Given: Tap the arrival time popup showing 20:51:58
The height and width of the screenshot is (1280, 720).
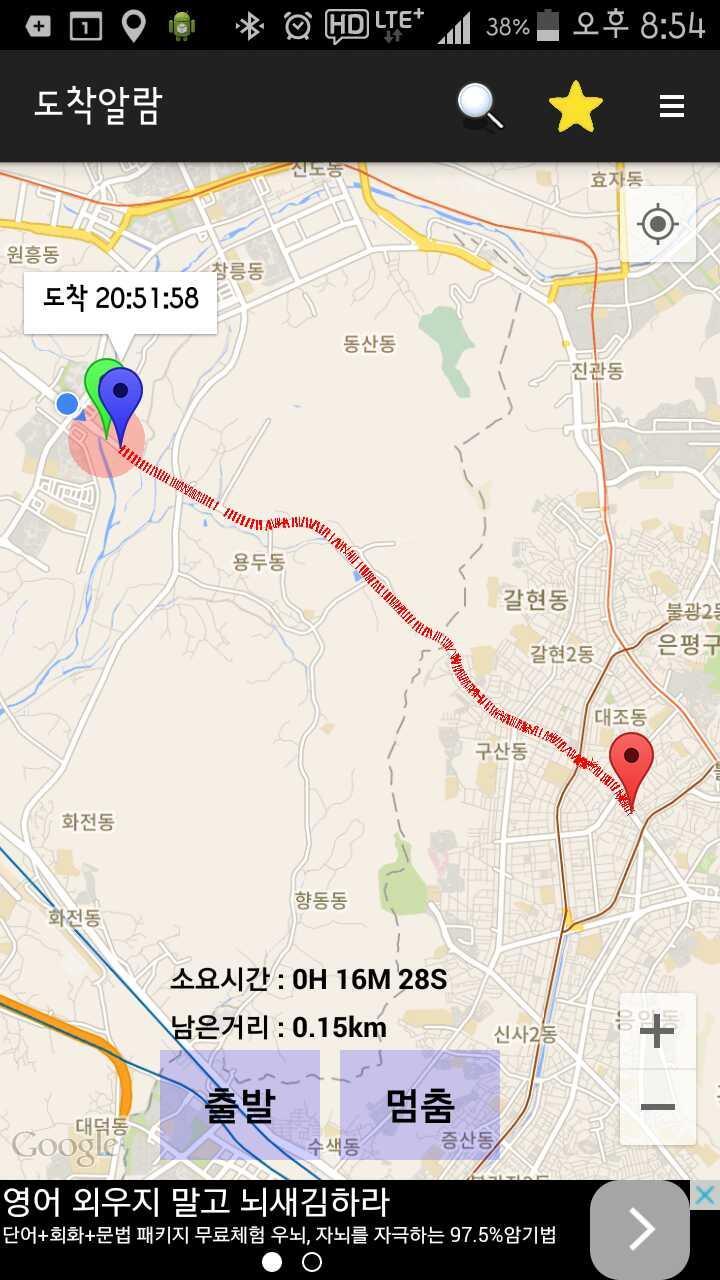Looking at the screenshot, I should pos(120,299).
